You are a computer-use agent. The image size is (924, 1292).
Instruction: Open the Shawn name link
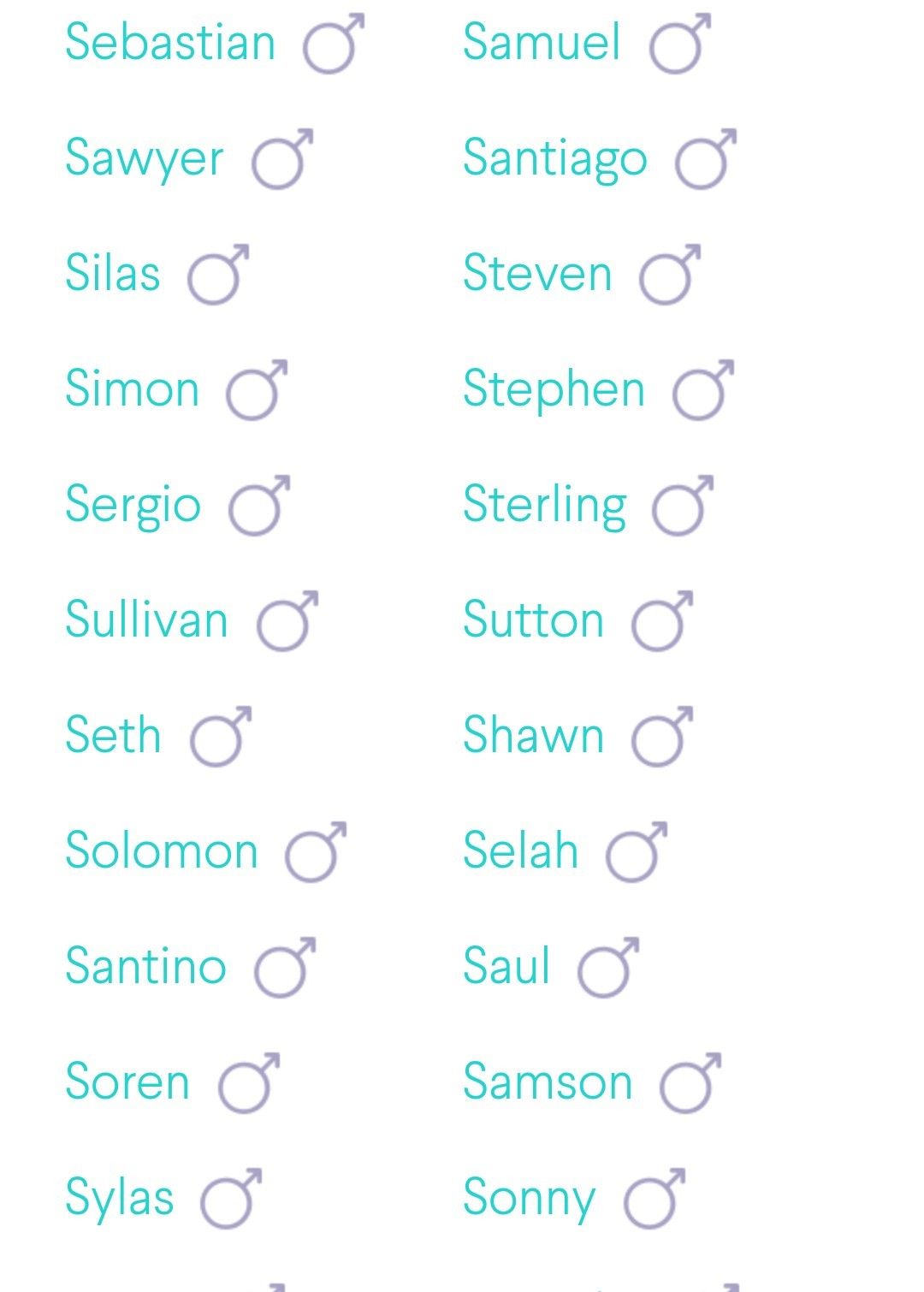(x=534, y=736)
